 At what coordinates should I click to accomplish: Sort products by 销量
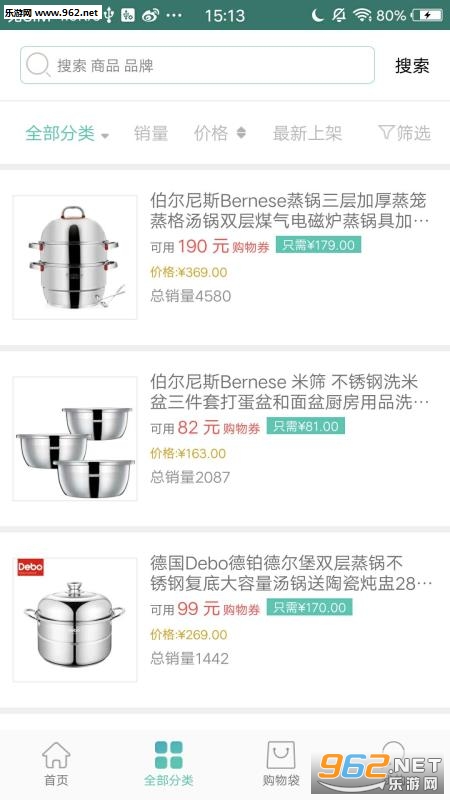[151, 134]
